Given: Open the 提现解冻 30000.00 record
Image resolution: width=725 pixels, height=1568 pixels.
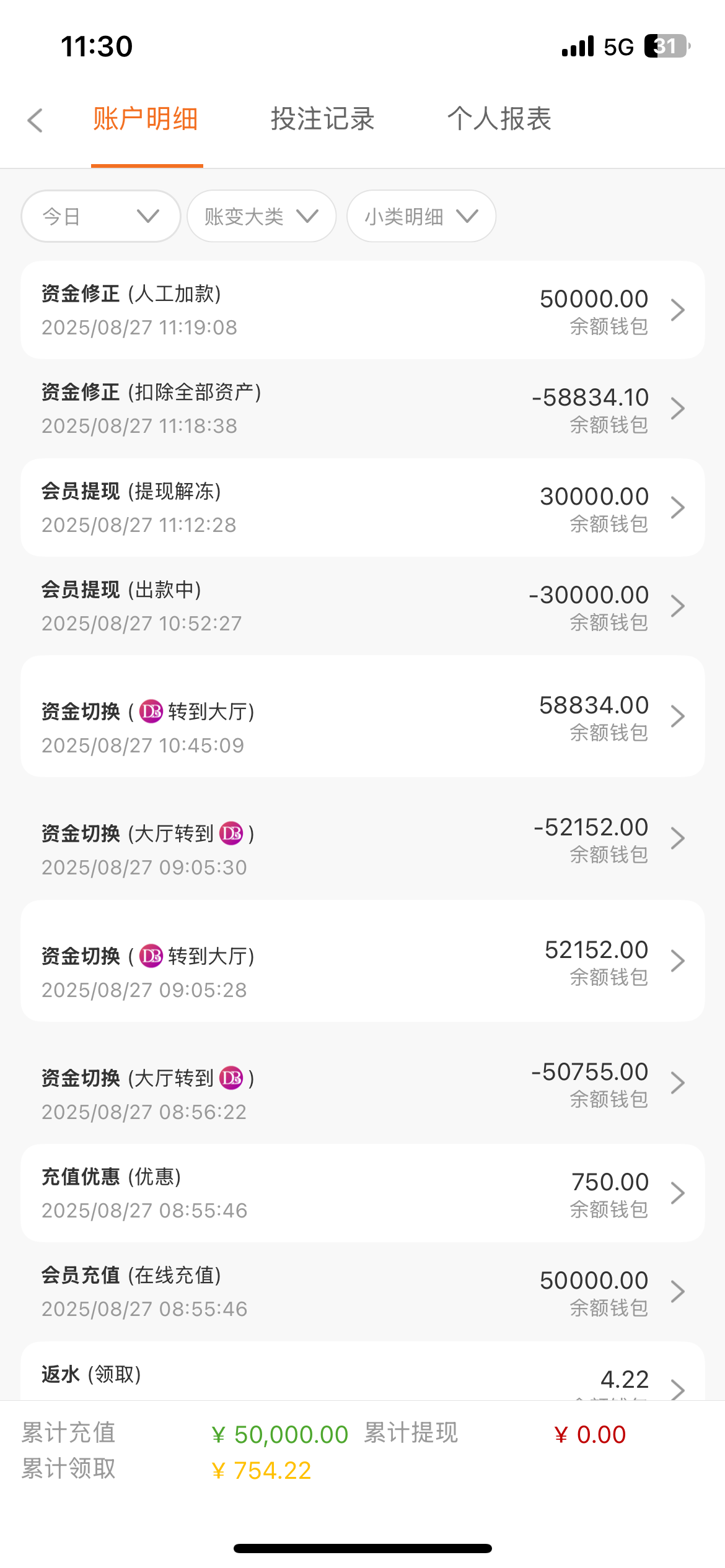Looking at the screenshot, I should pyautogui.click(x=362, y=508).
